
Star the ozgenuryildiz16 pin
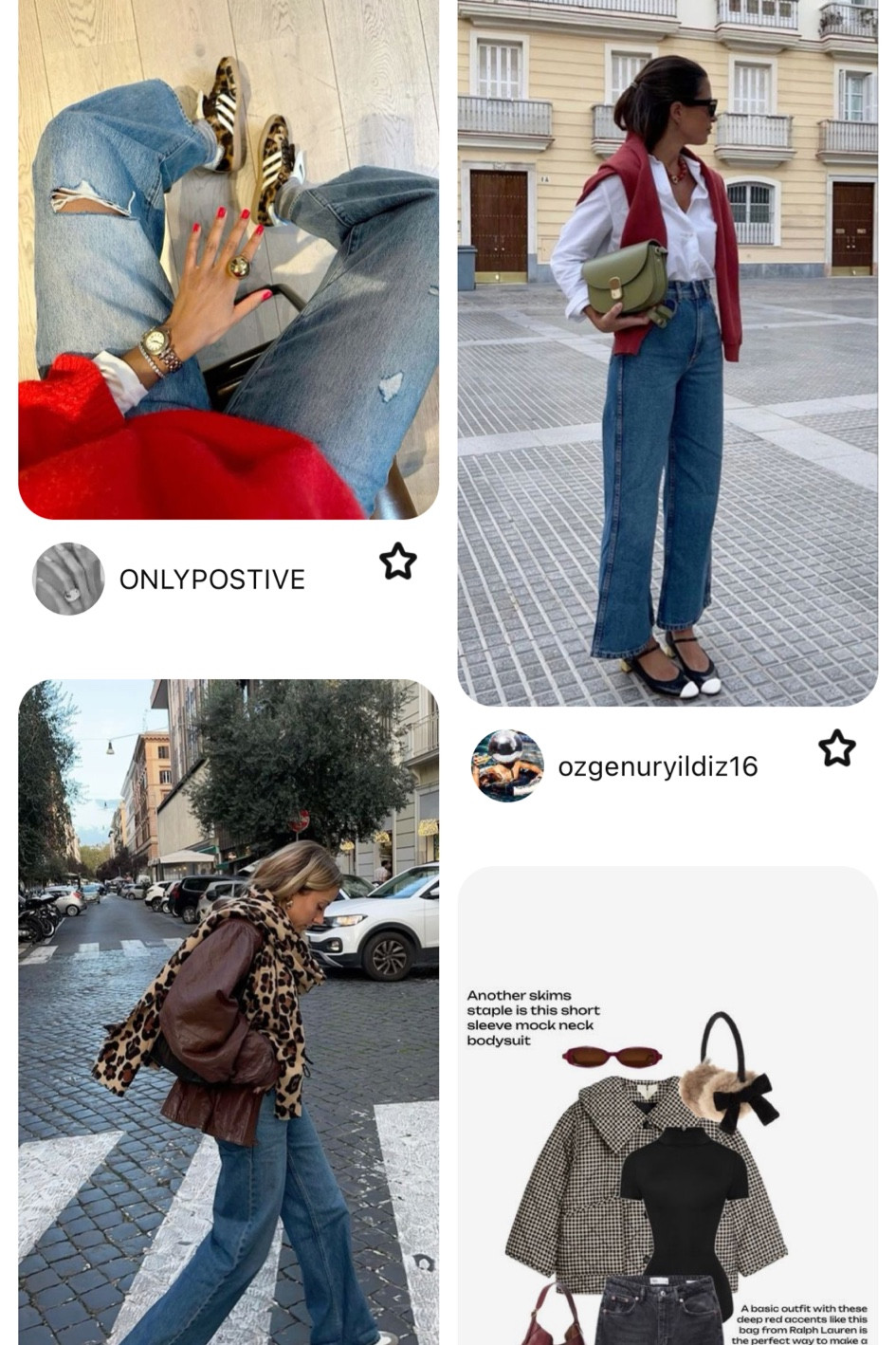pos(836,750)
